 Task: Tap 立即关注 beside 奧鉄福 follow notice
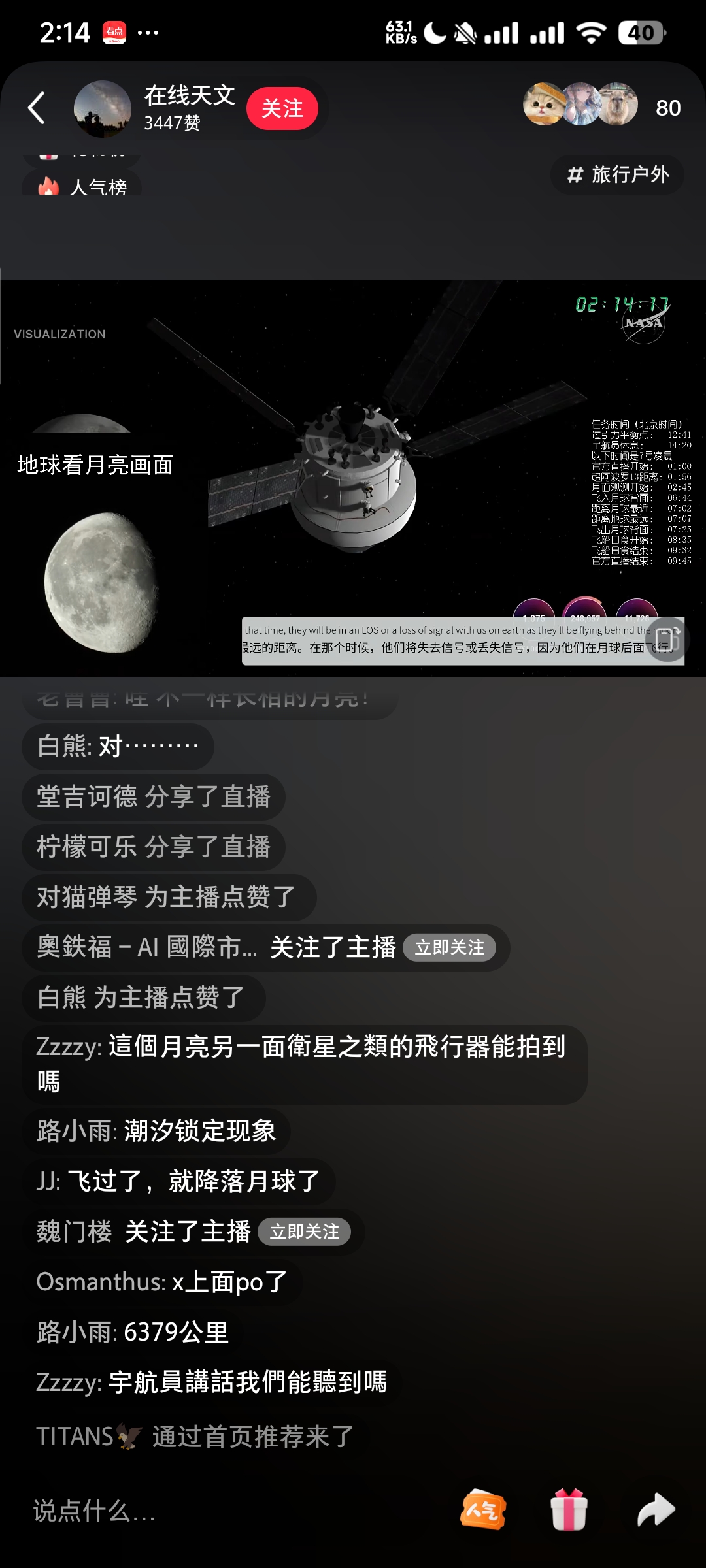click(x=450, y=947)
